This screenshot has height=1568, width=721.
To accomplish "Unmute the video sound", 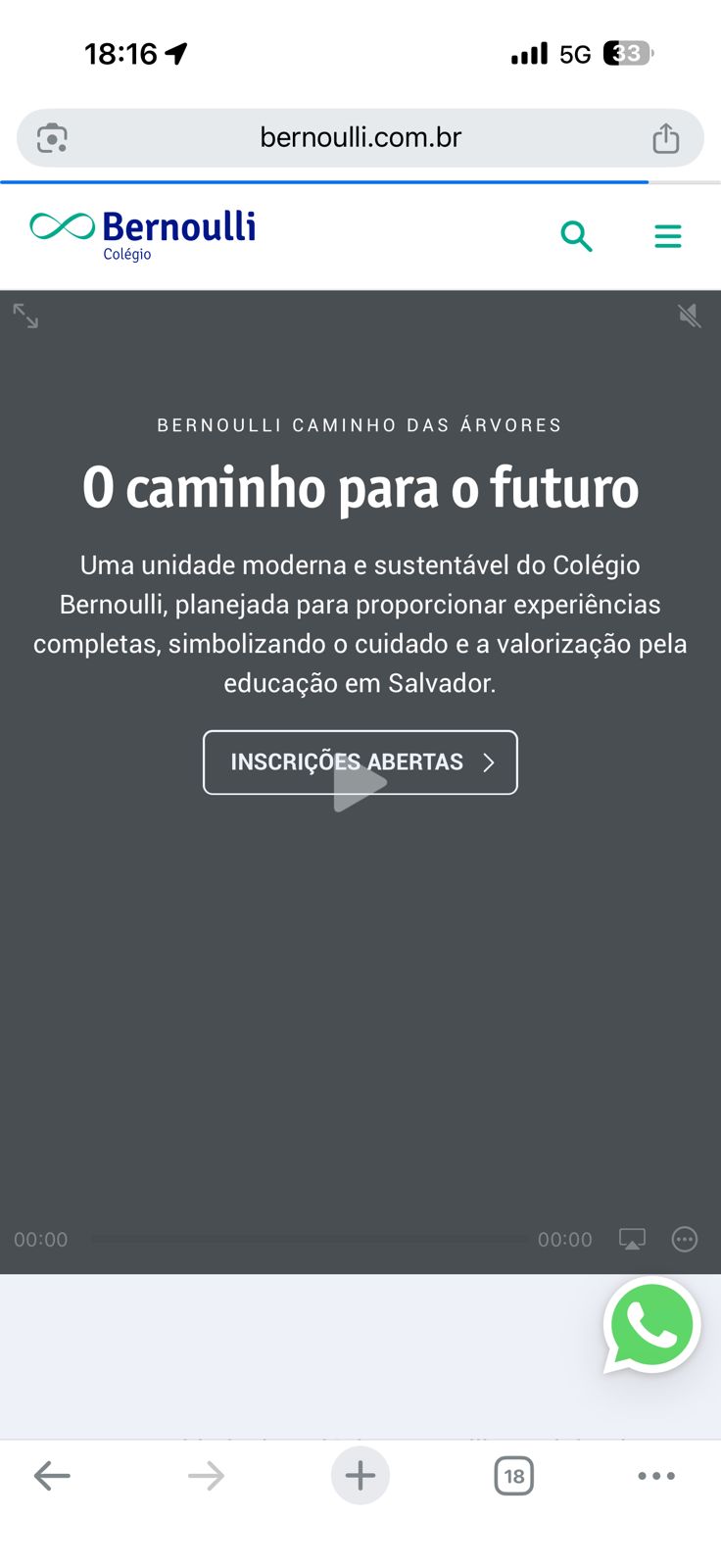I will [690, 316].
